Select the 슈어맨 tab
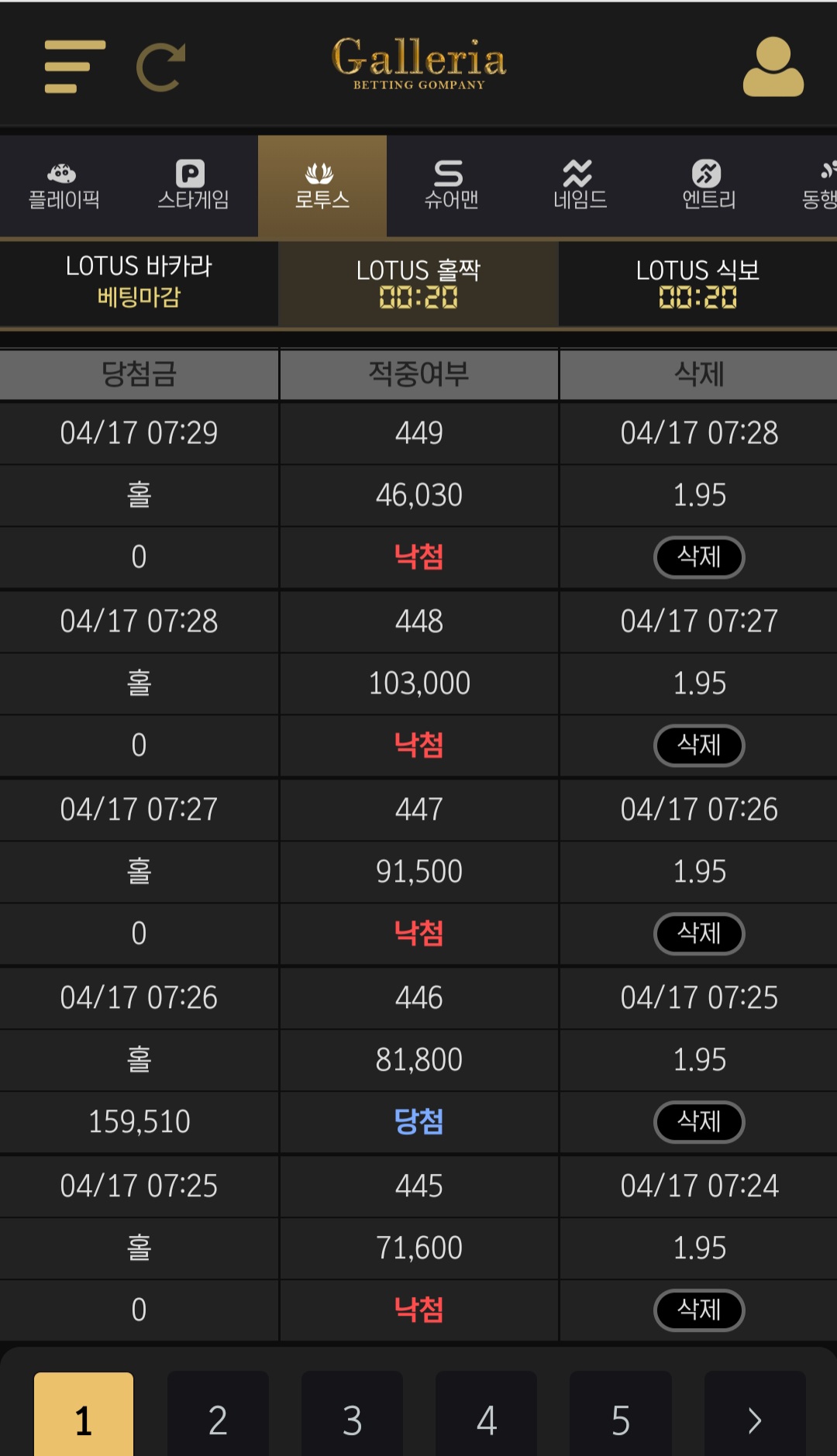 pyautogui.click(x=451, y=187)
